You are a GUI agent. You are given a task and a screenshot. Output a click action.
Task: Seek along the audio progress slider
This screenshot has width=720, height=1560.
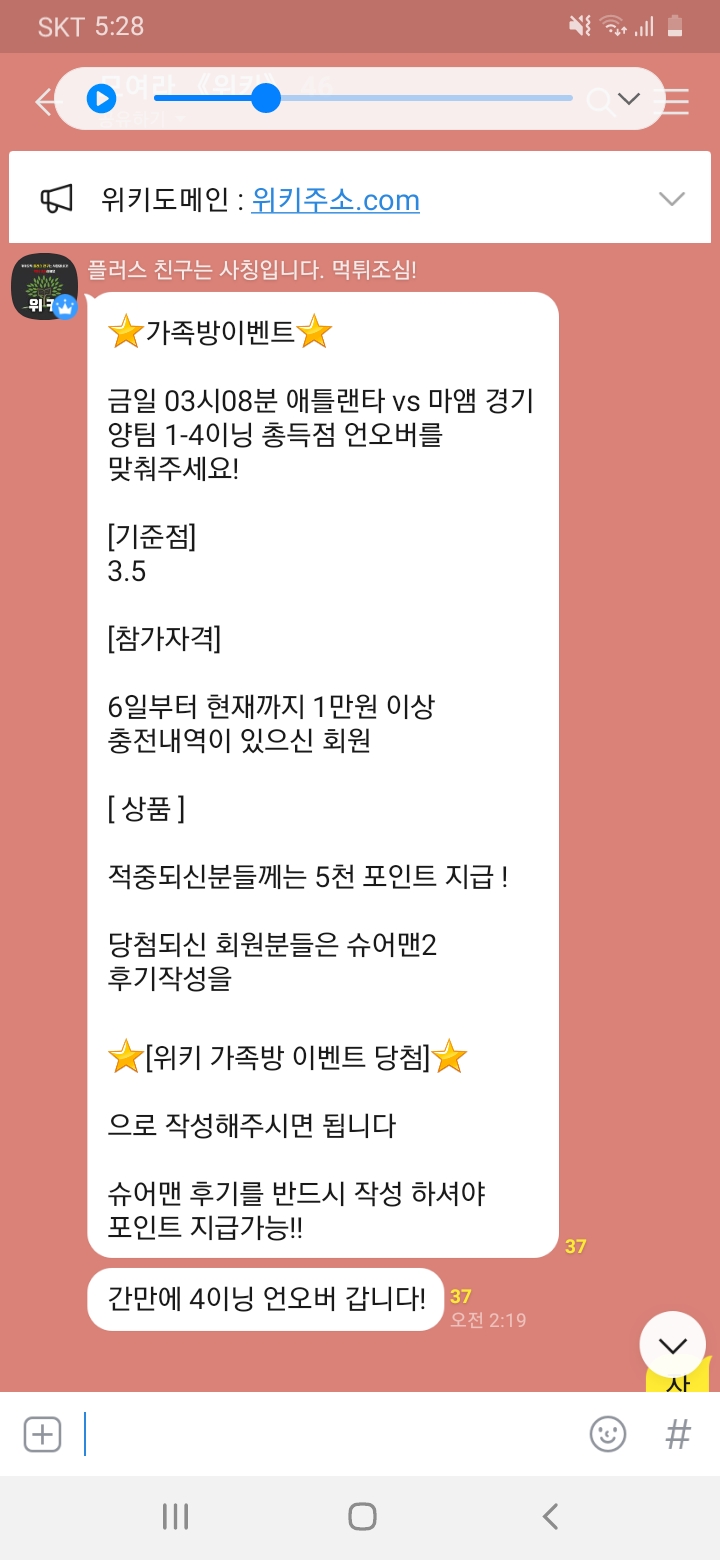(x=265, y=98)
